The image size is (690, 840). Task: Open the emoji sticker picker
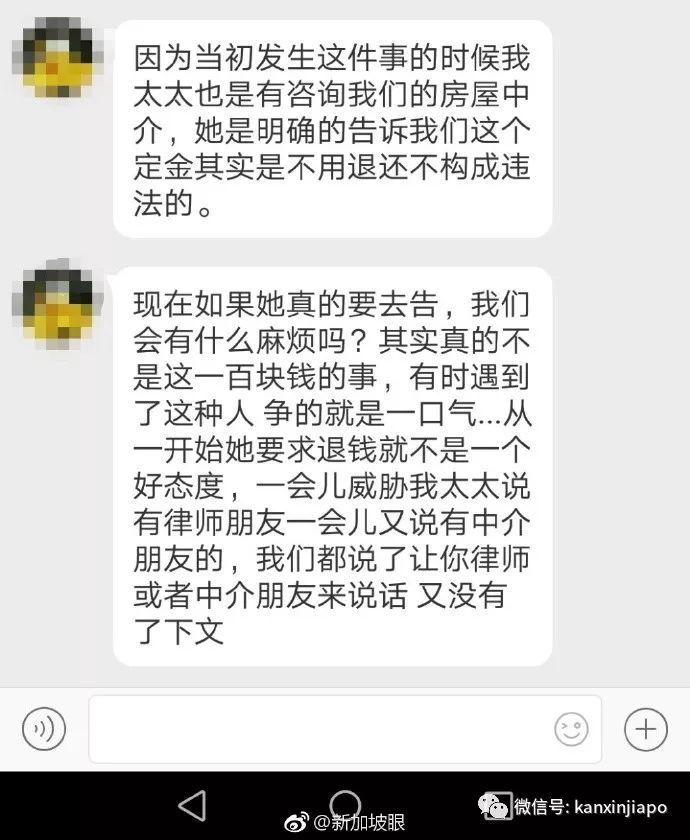[x=571, y=729]
